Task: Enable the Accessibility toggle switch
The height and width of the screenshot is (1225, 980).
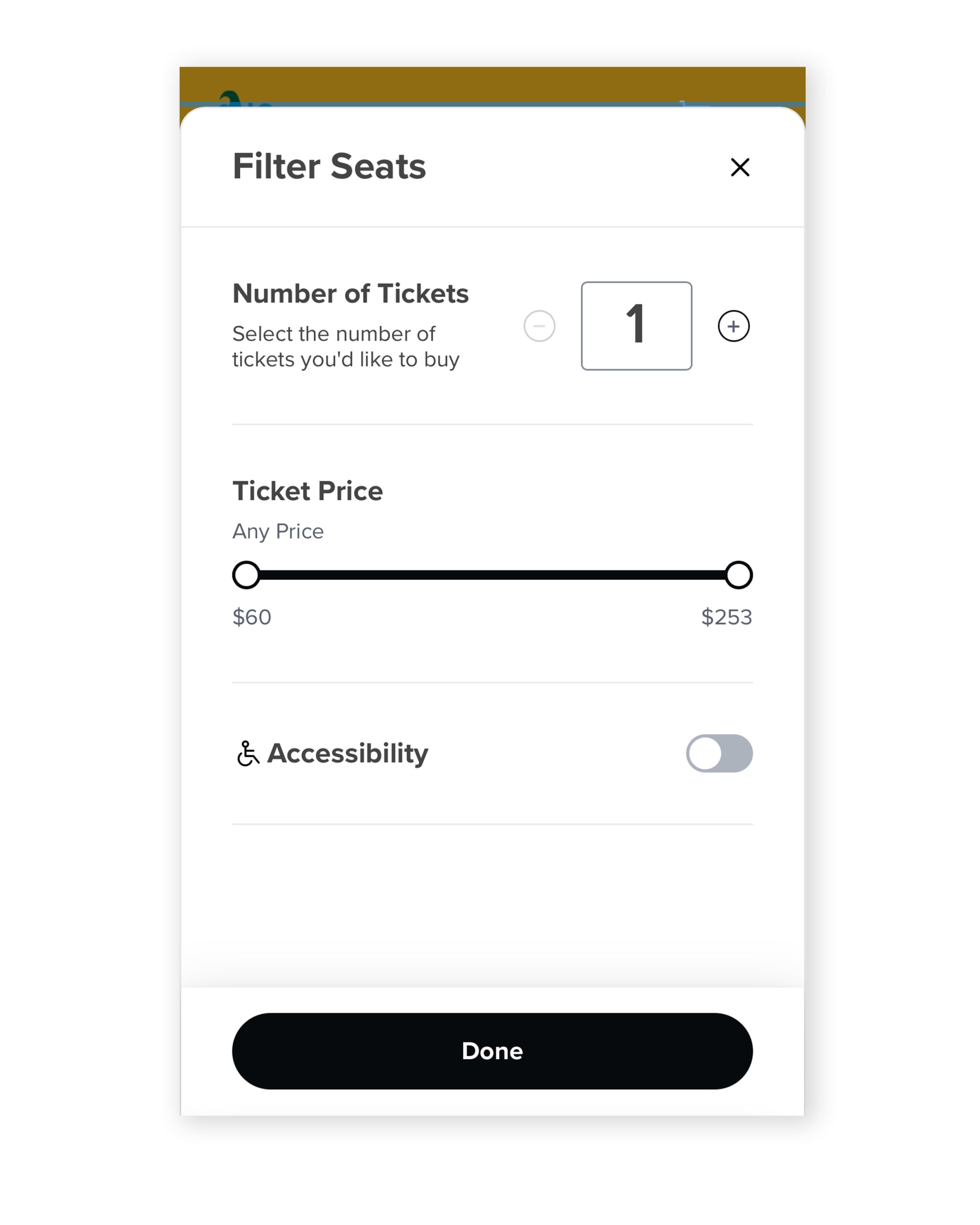Action: click(719, 753)
